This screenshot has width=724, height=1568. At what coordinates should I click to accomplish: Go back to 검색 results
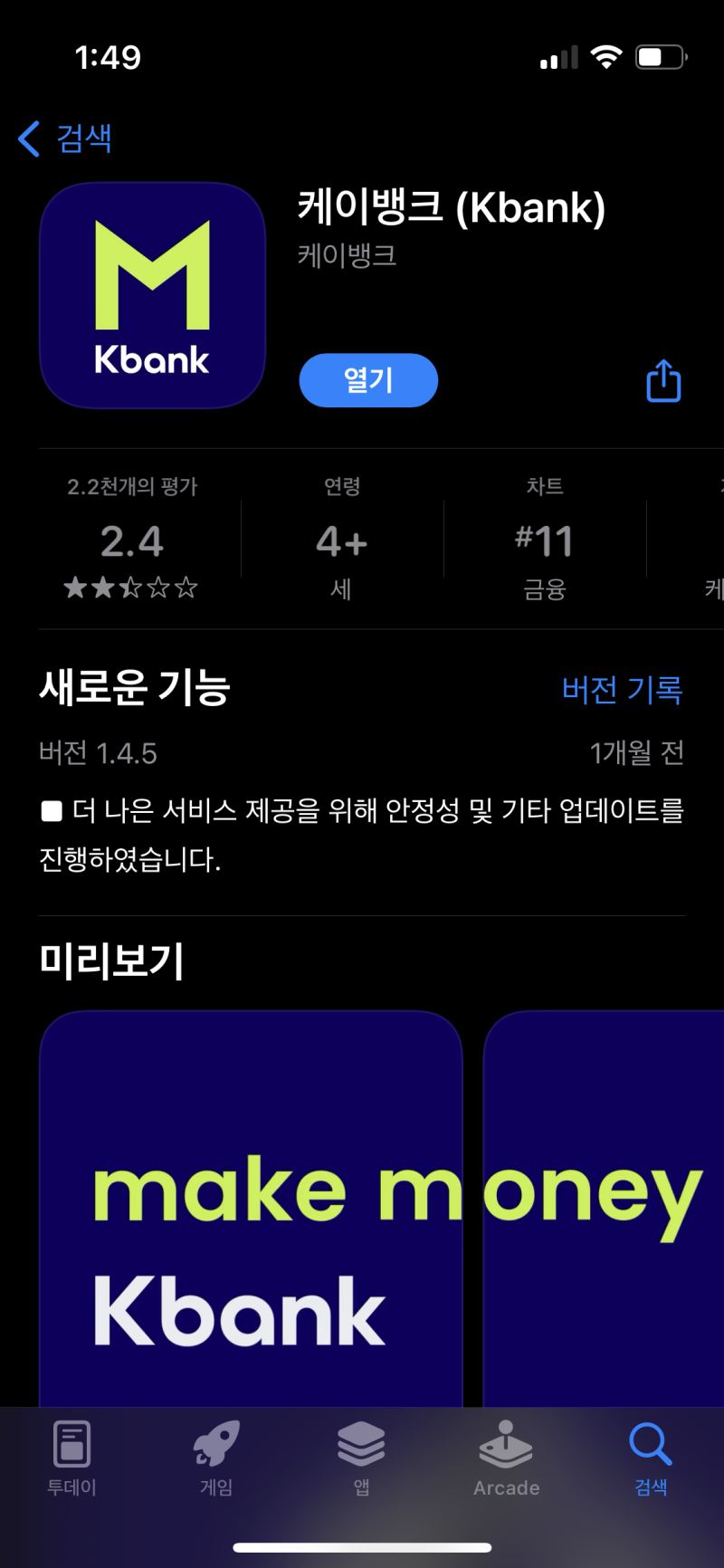65,139
